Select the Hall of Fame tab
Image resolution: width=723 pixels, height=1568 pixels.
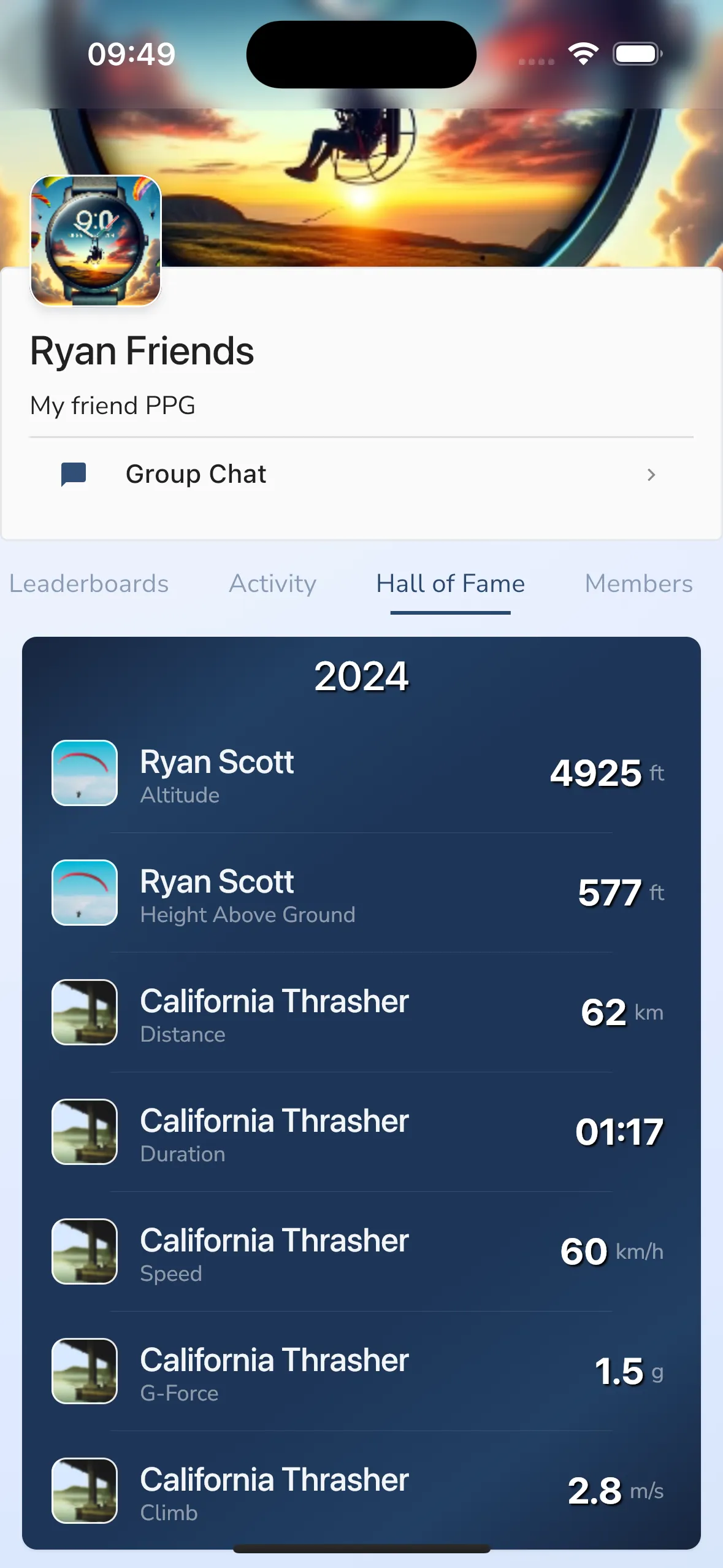tap(450, 583)
